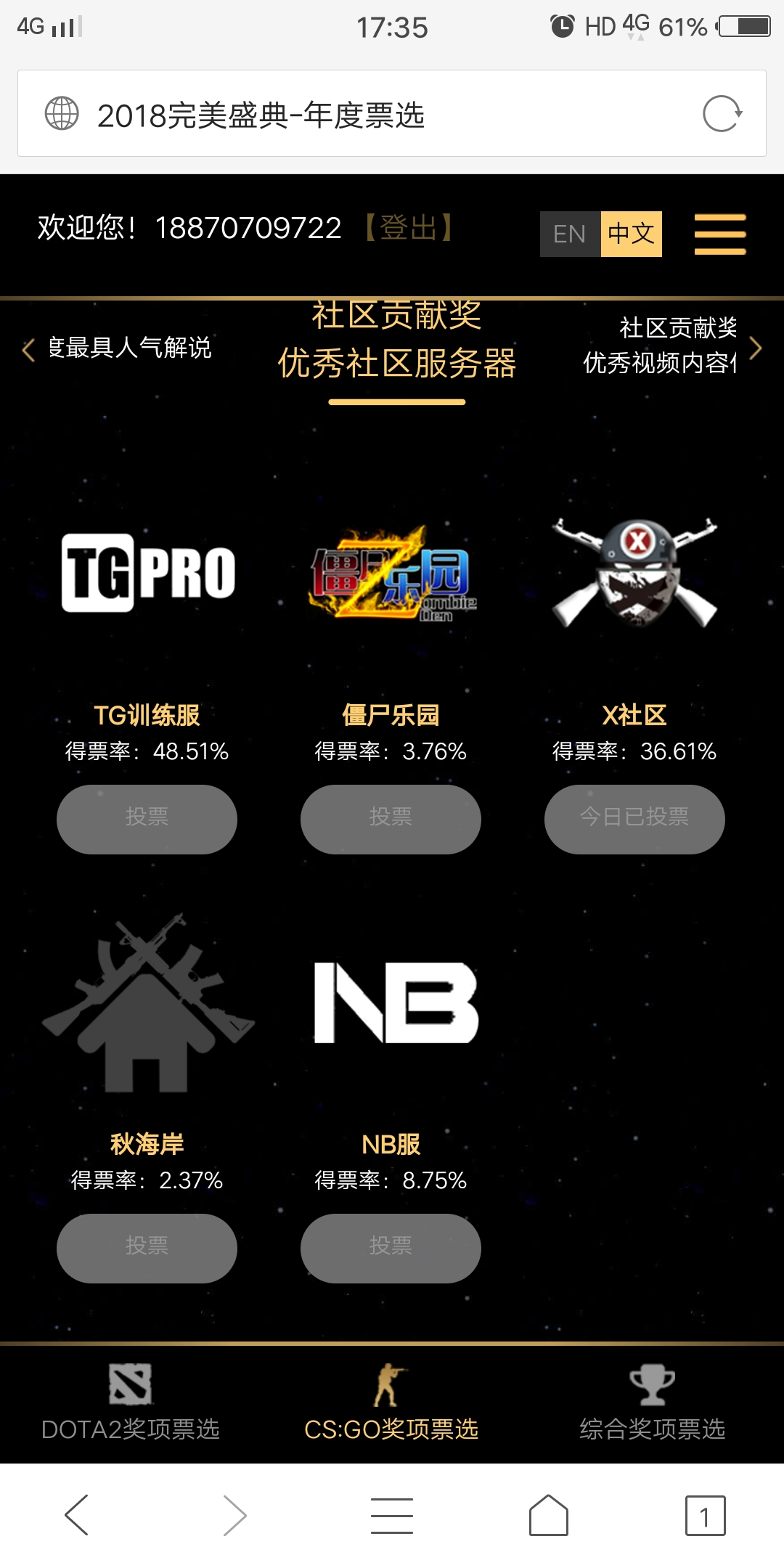Click the TGPRO server logo
The width and height of the screenshot is (784, 1568).
[149, 573]
